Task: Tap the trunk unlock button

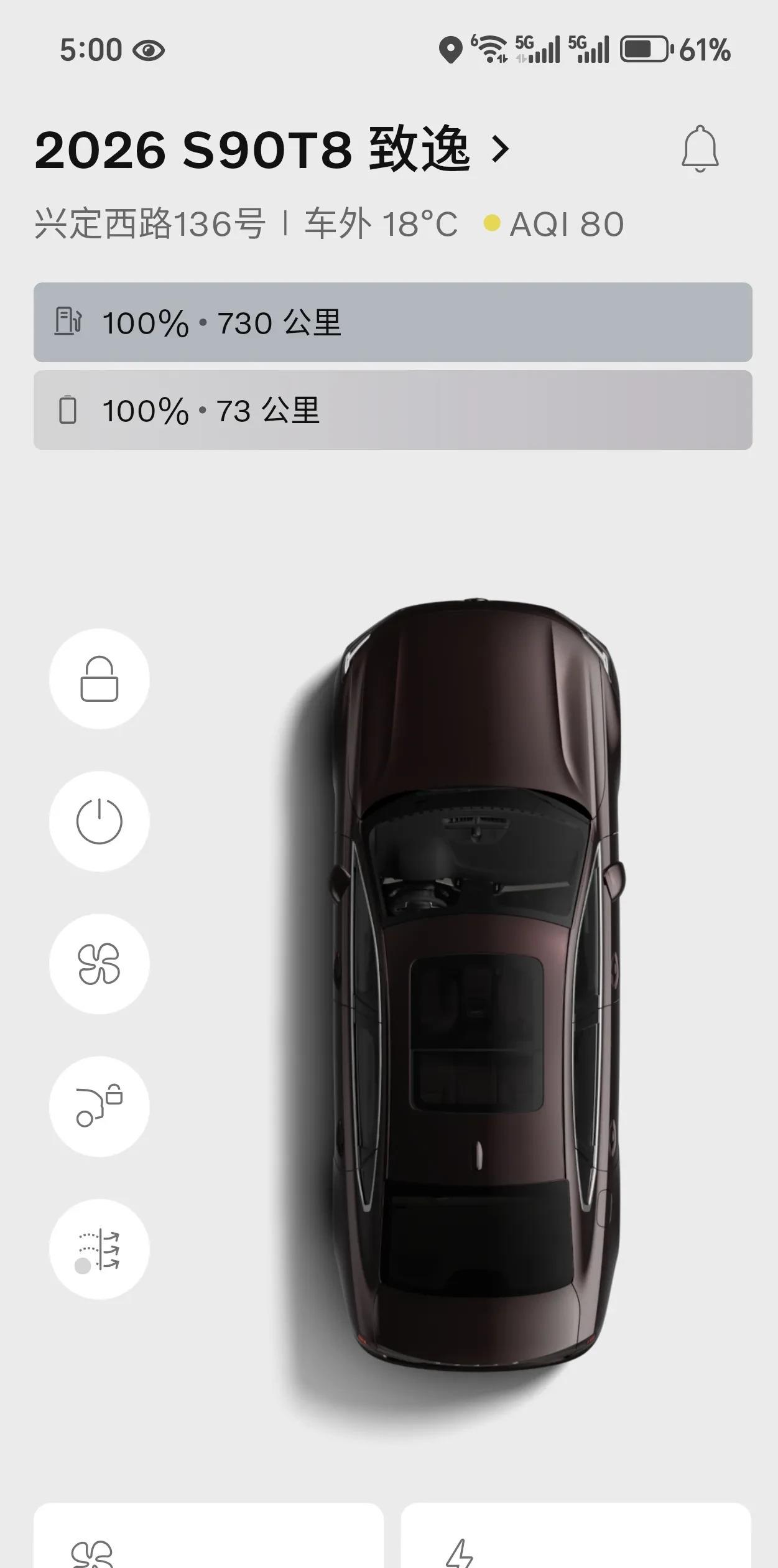Action: click(100, 1106)
